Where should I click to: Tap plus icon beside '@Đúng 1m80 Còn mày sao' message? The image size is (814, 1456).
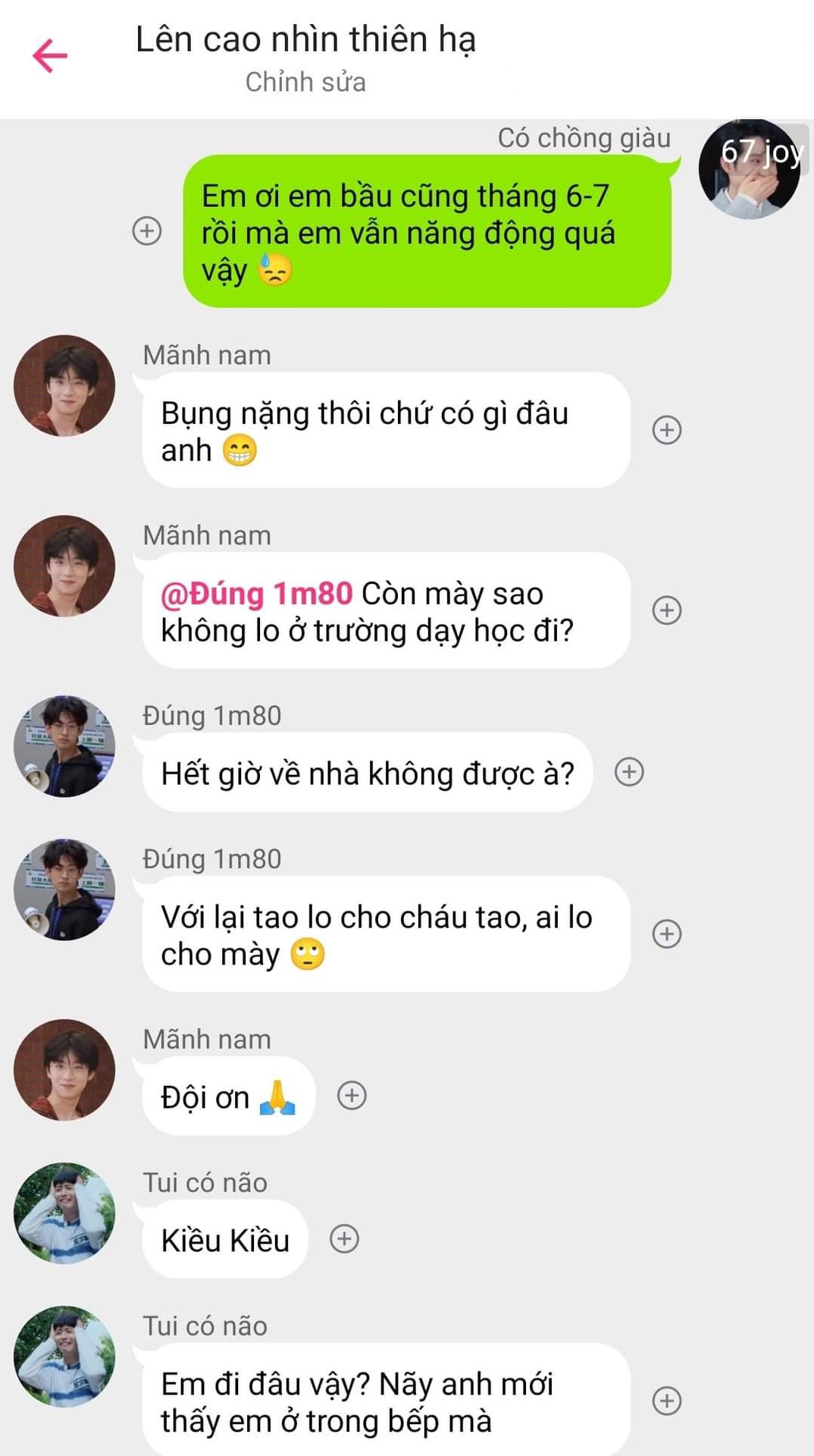coord(667,610)
